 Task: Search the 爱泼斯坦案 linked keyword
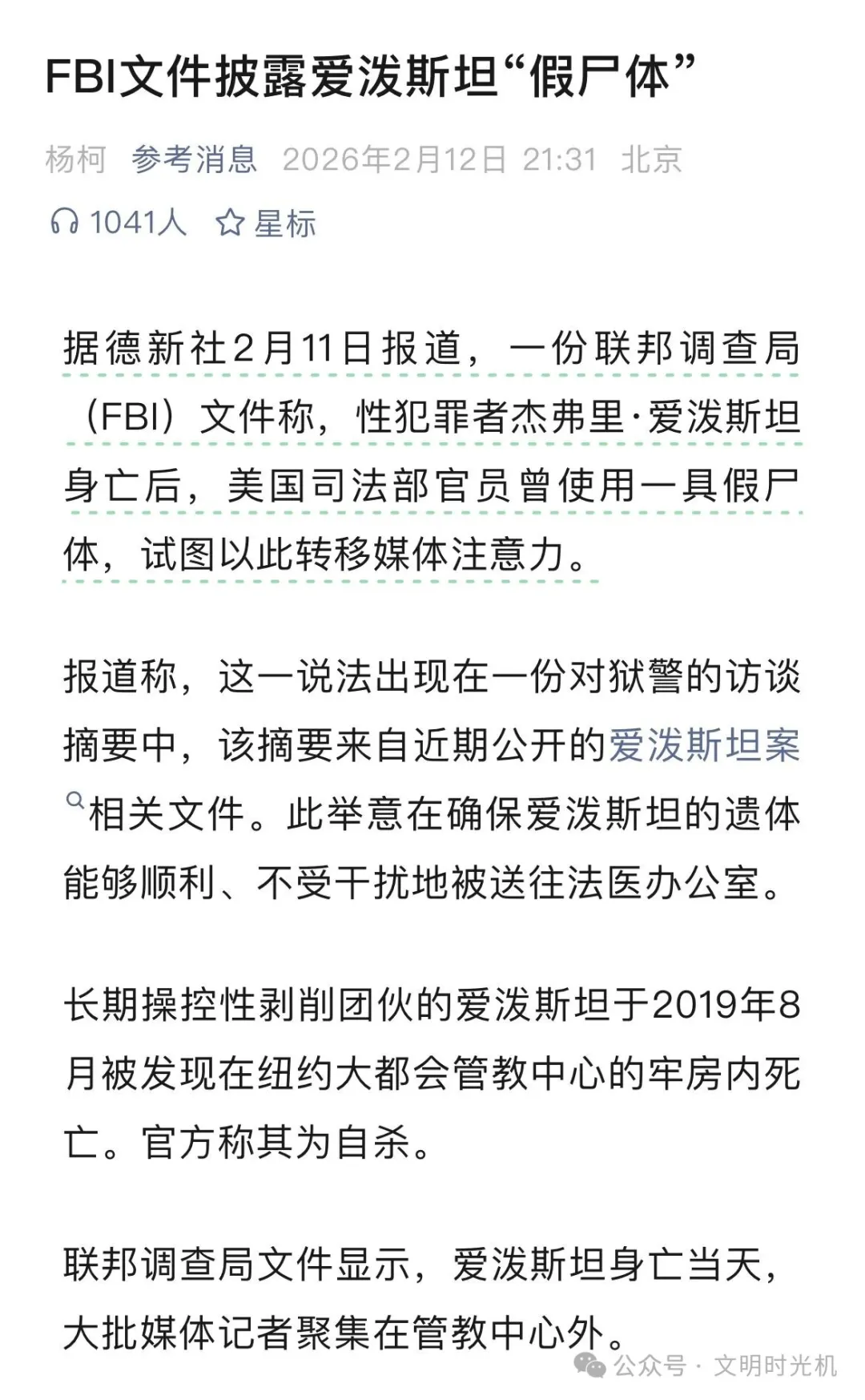coord(703,745)
